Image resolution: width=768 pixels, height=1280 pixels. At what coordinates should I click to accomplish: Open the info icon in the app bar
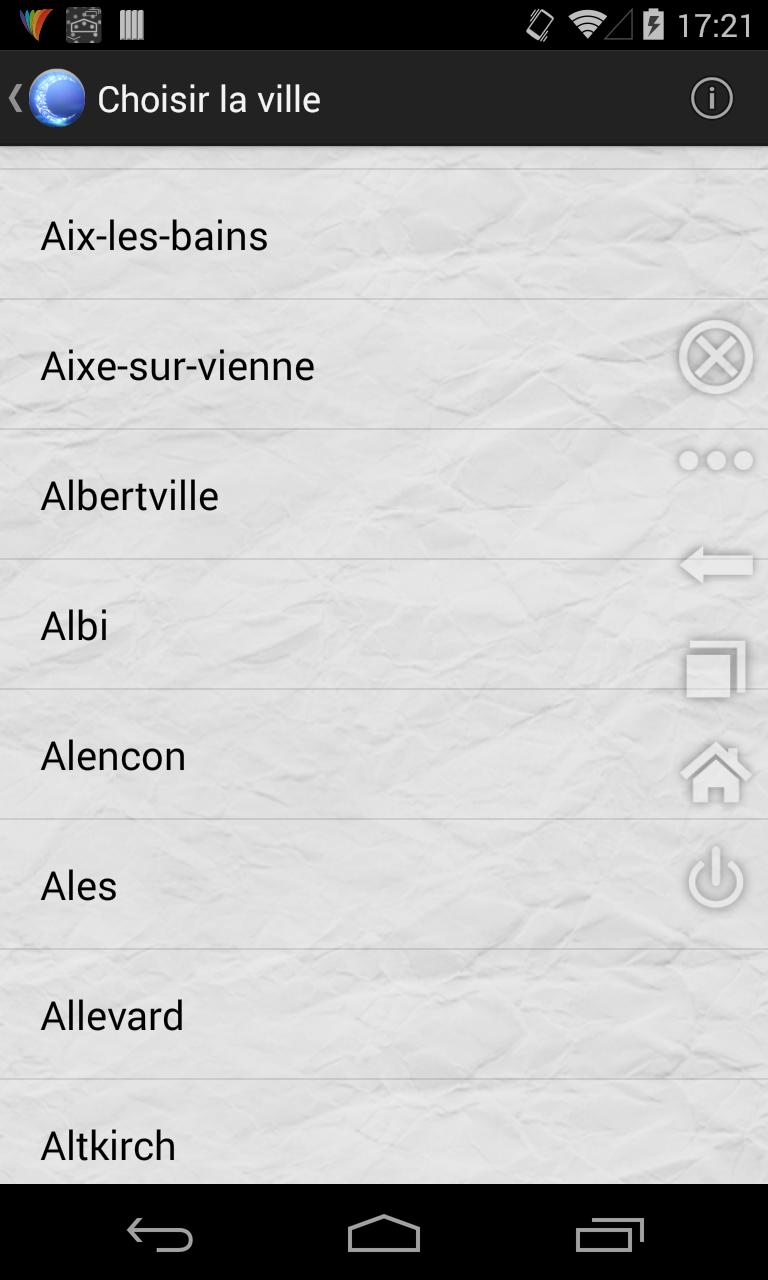coord(711,98)
